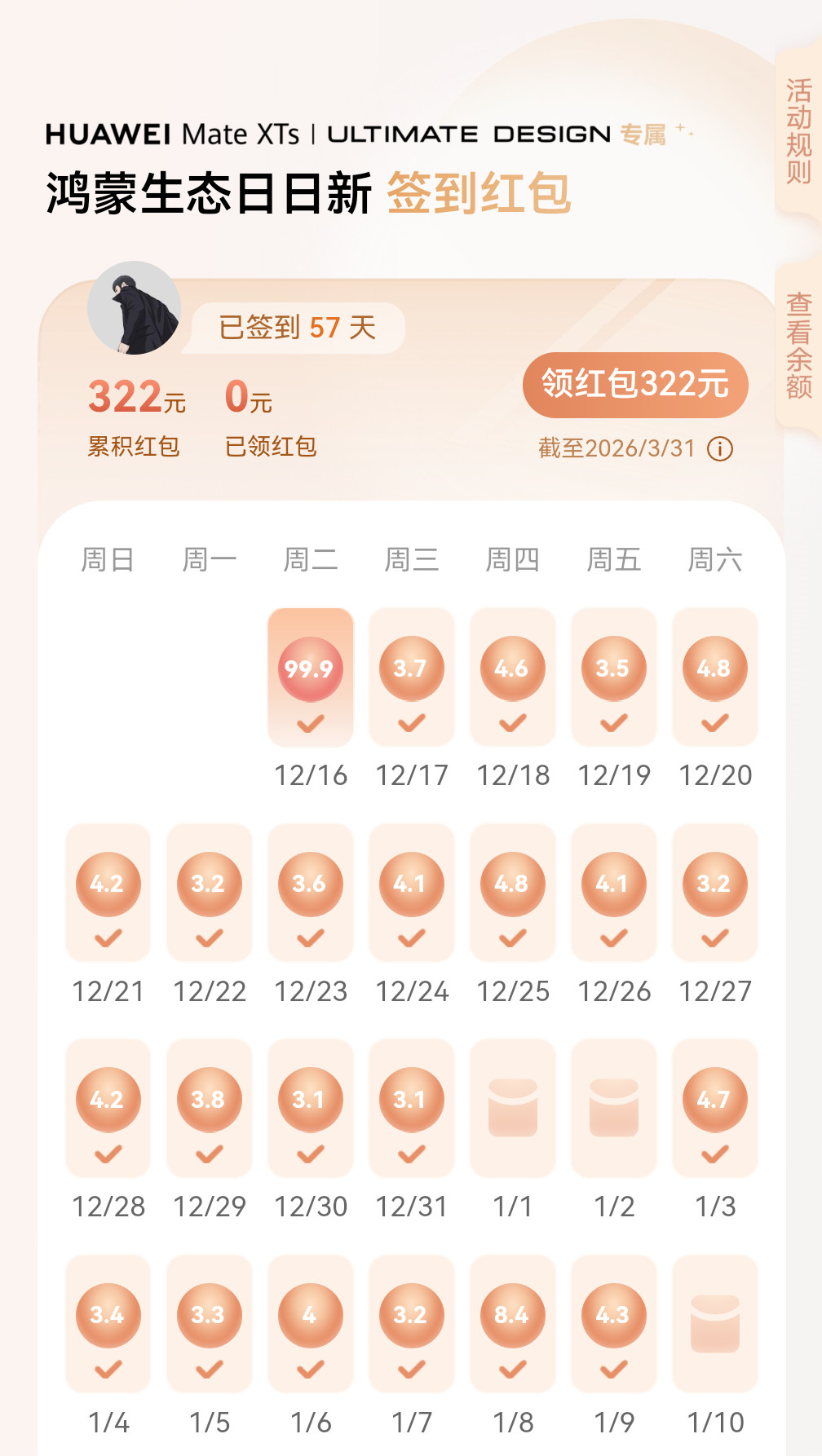Click the checkmark under the 12/21 red packet
This screenshot has width=822, height=1456.
[x=108, y=939]
